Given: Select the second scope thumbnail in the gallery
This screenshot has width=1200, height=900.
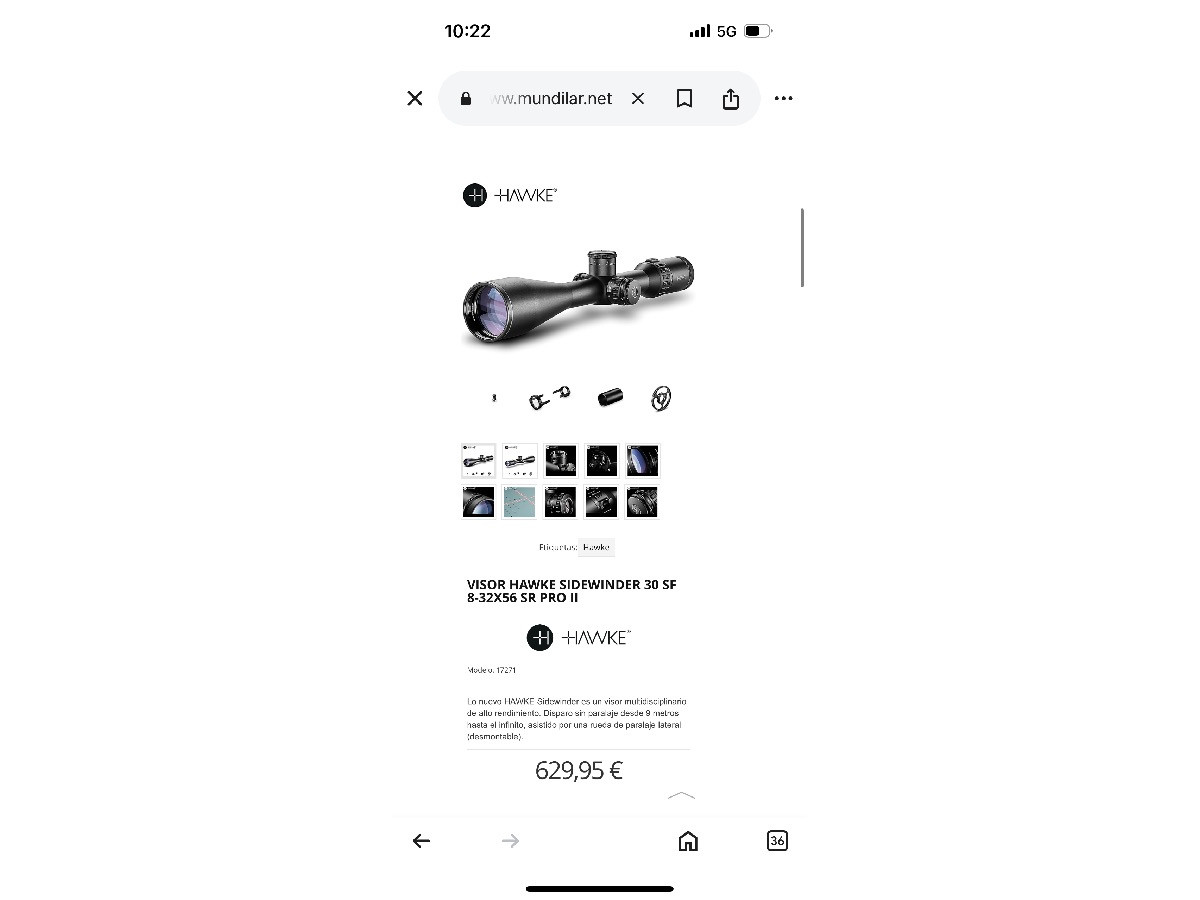Looking at the screenshot, I should (520, 461).
